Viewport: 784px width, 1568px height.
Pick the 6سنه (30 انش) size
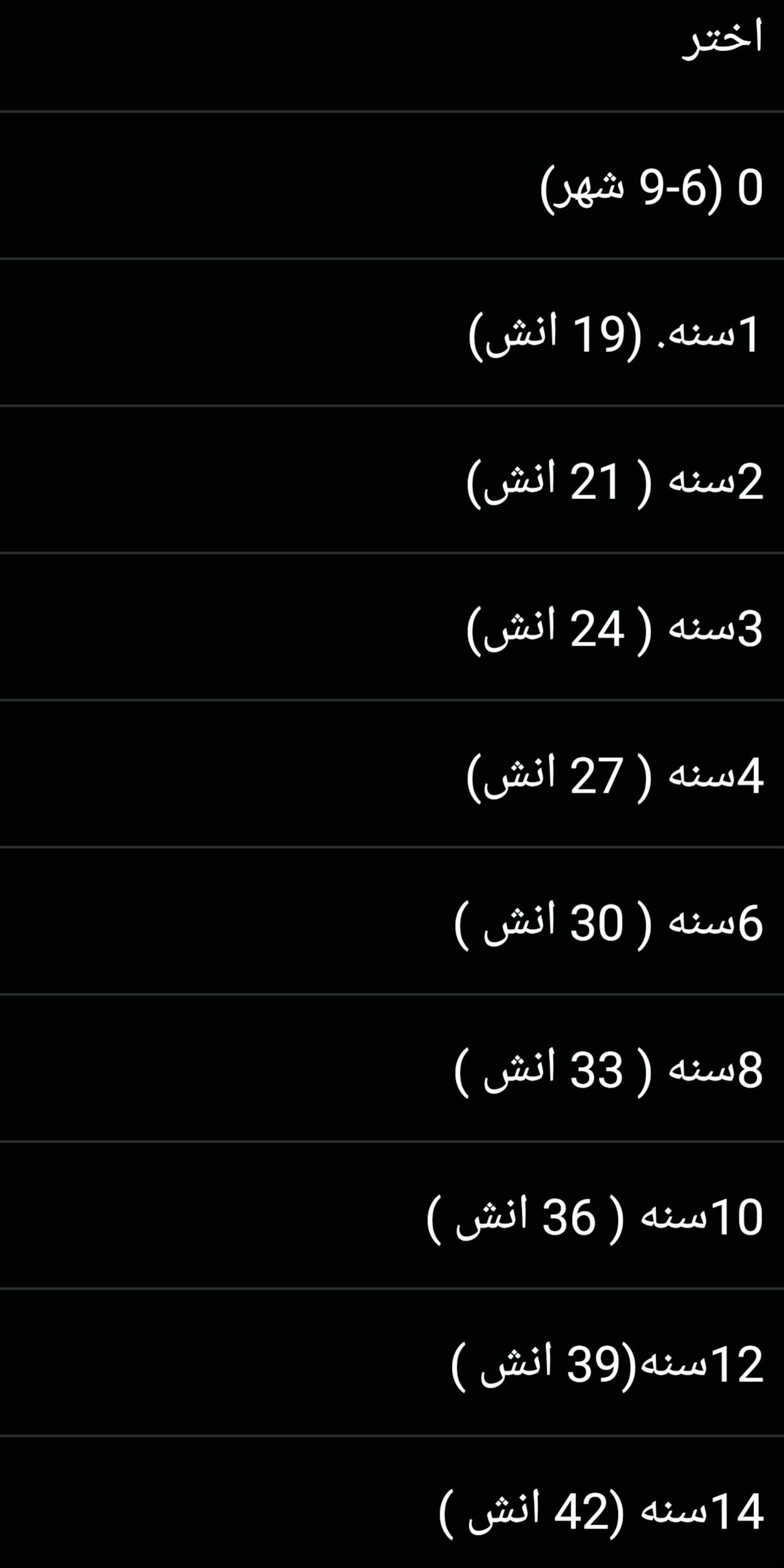608,922
